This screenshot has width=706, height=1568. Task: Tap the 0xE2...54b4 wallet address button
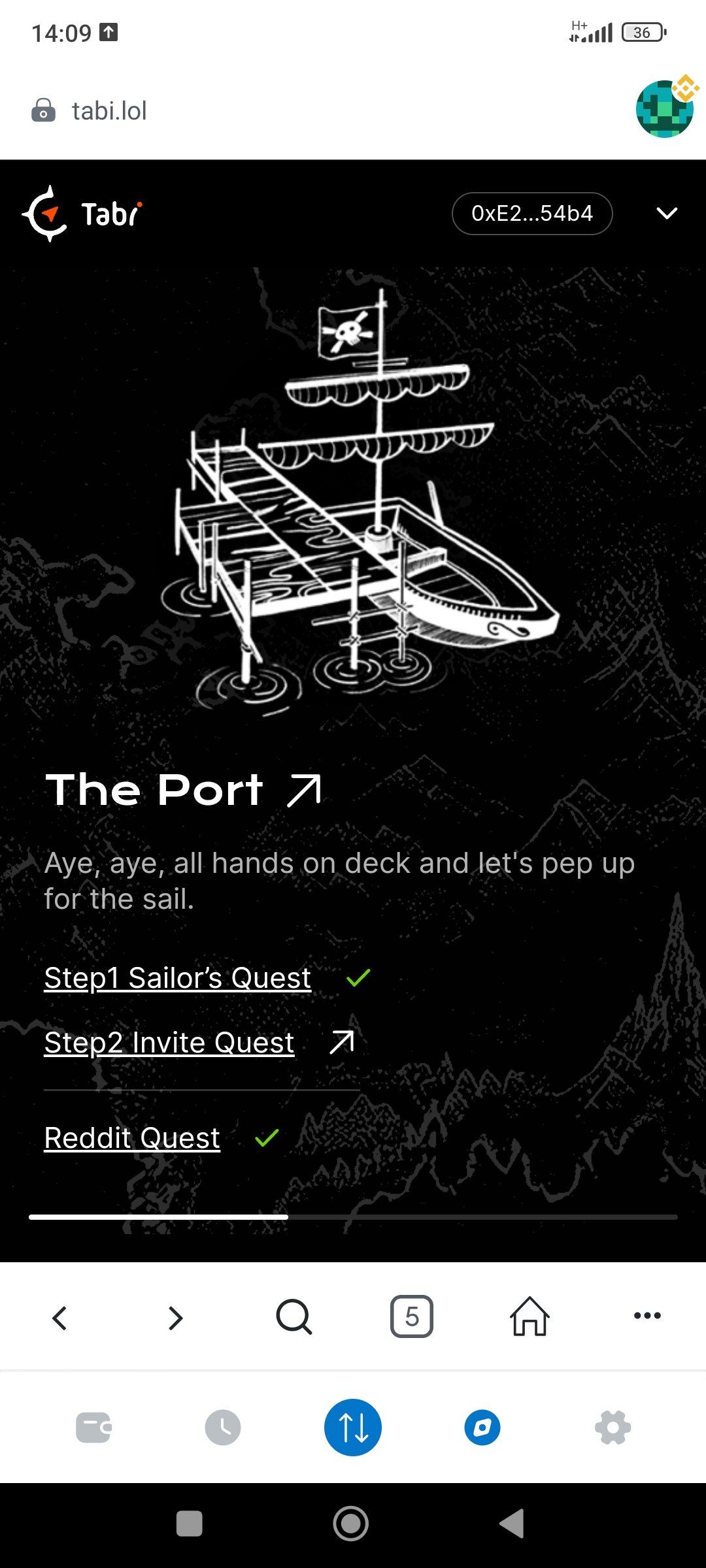pyautogui.click(x=532, y=214)
